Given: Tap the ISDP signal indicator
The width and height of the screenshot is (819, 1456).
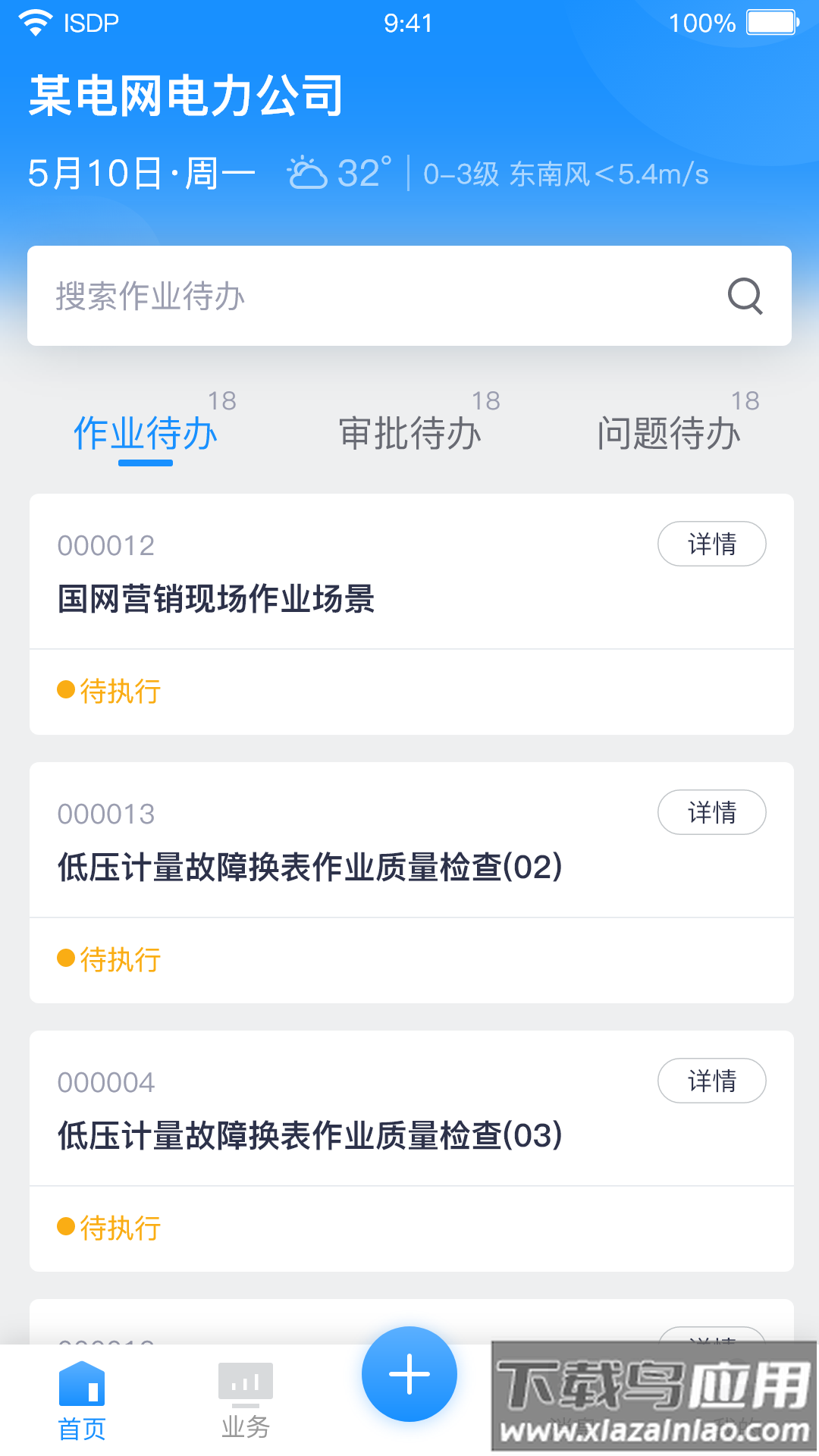Looking at the screenshot, I should (91, 23).
